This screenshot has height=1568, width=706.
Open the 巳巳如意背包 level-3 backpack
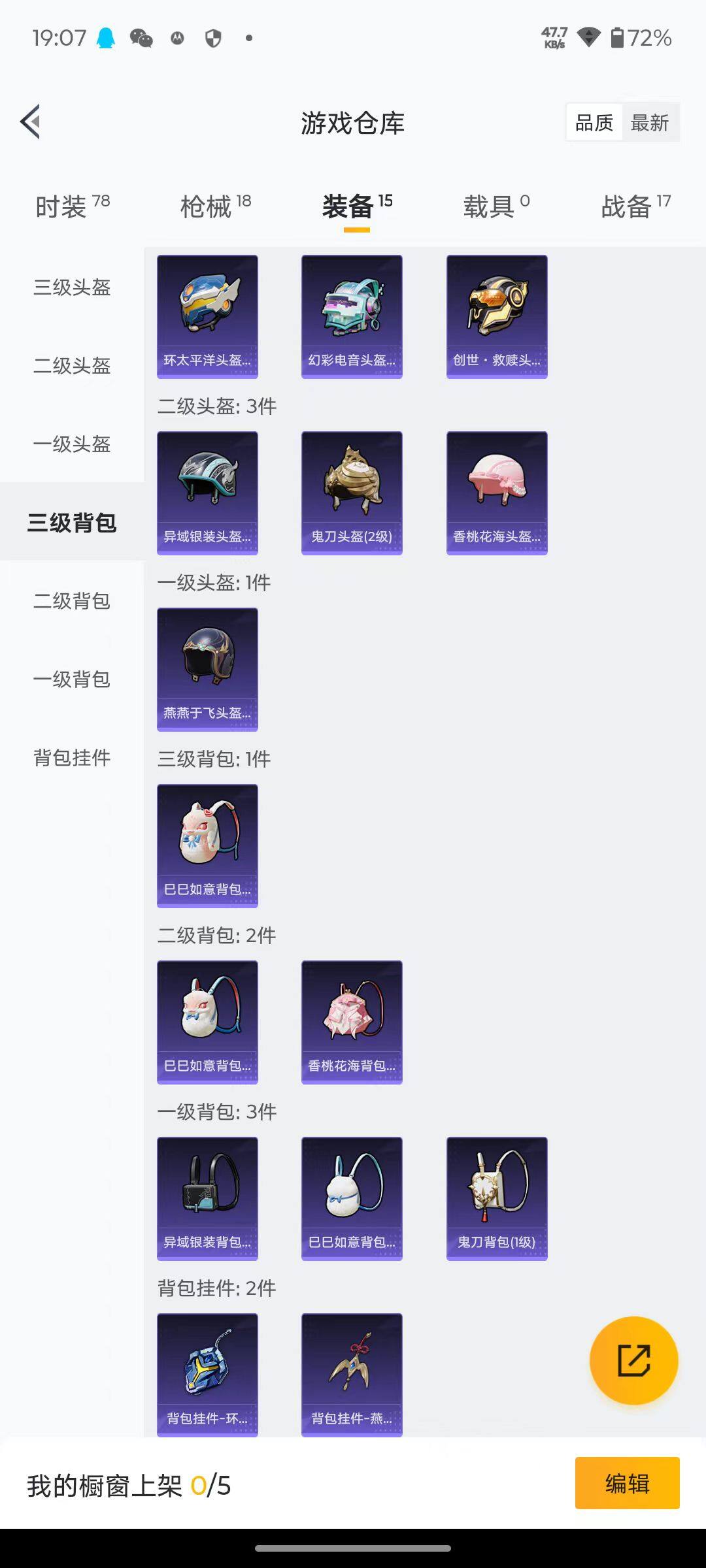coord(207,845)
